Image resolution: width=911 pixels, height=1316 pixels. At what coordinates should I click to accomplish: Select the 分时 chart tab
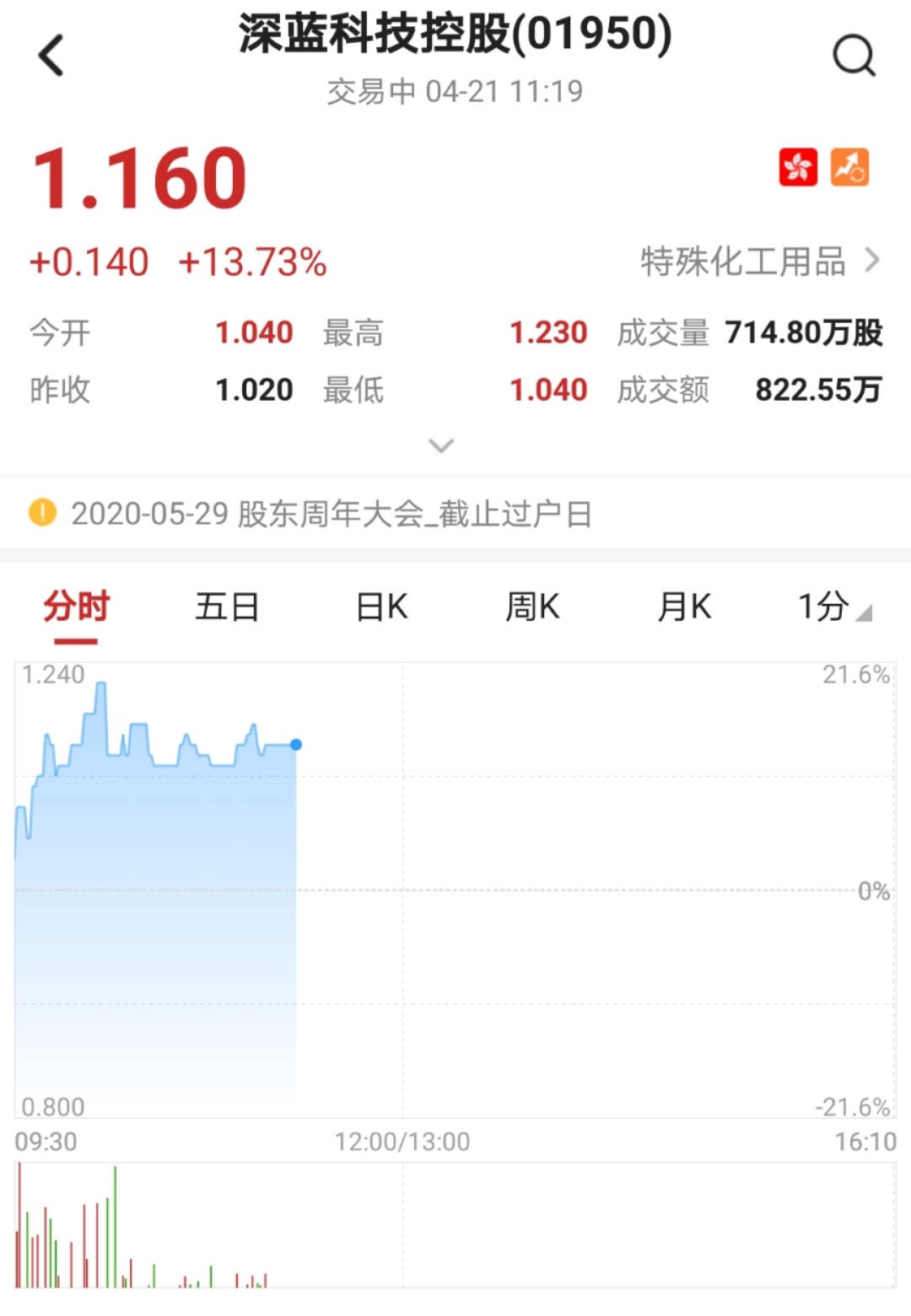(77, 607)
